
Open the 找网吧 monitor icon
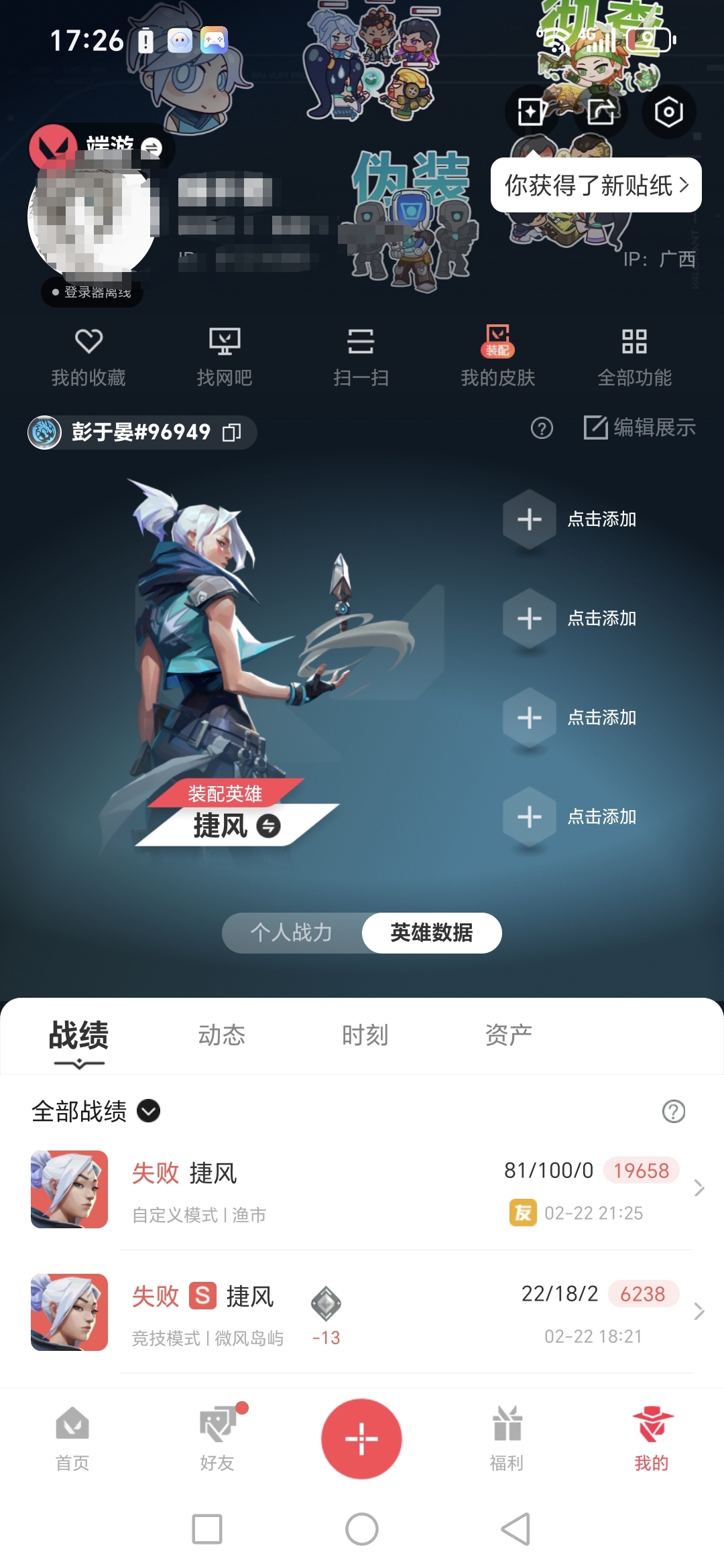(225, 355)
